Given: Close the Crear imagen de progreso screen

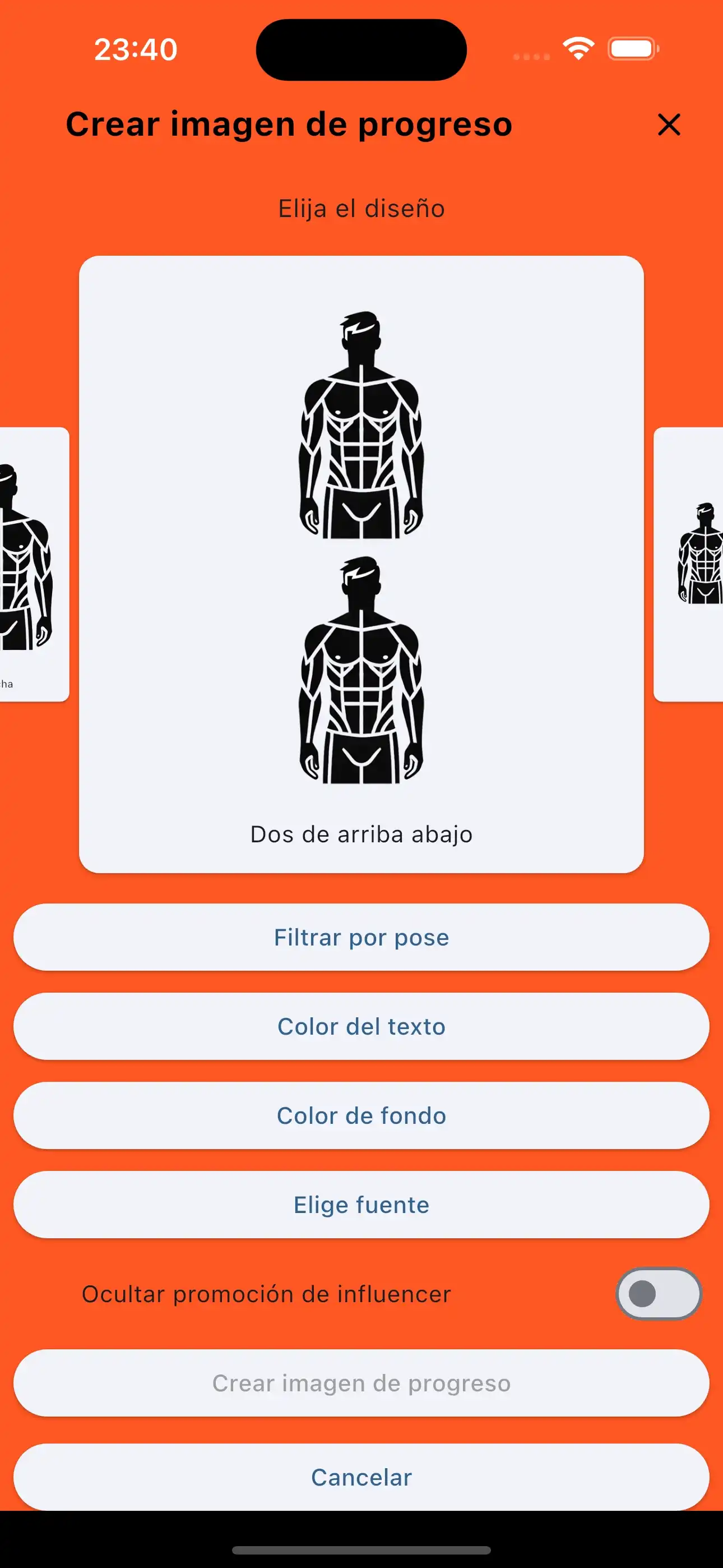Looking at the screenshot, I should pos(668,126).
